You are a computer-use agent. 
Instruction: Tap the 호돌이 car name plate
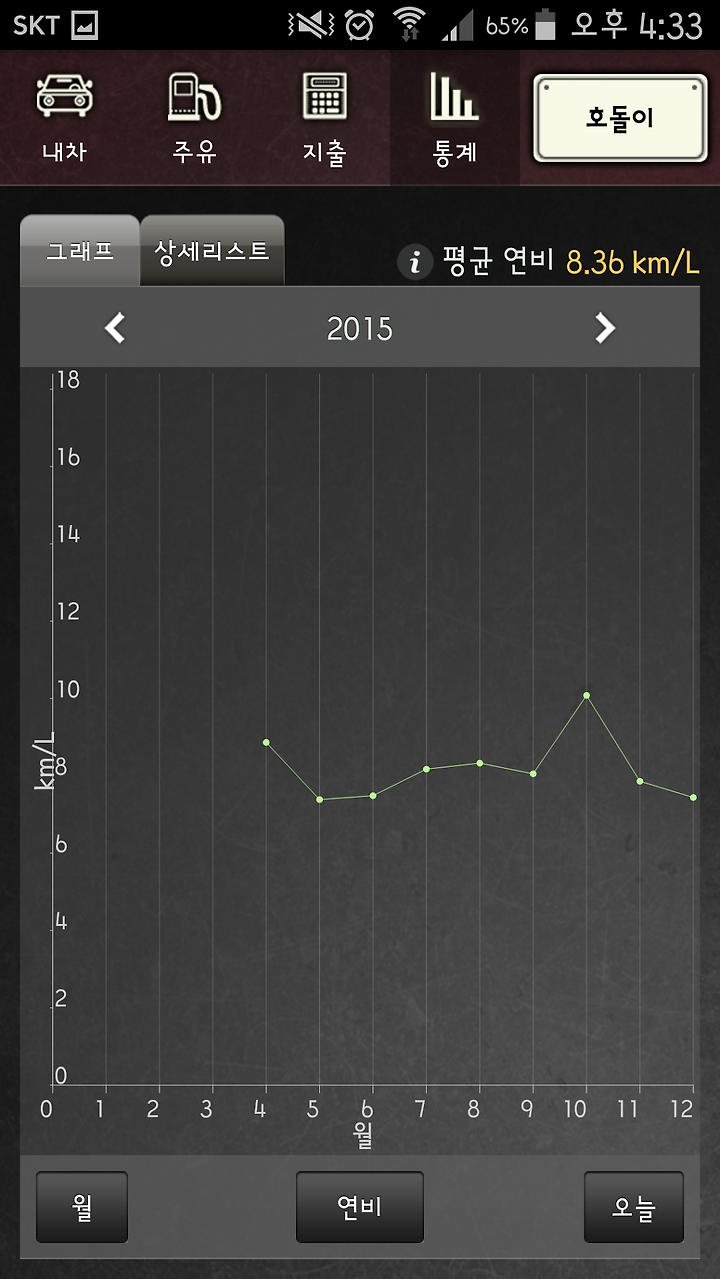coord(620,118)
